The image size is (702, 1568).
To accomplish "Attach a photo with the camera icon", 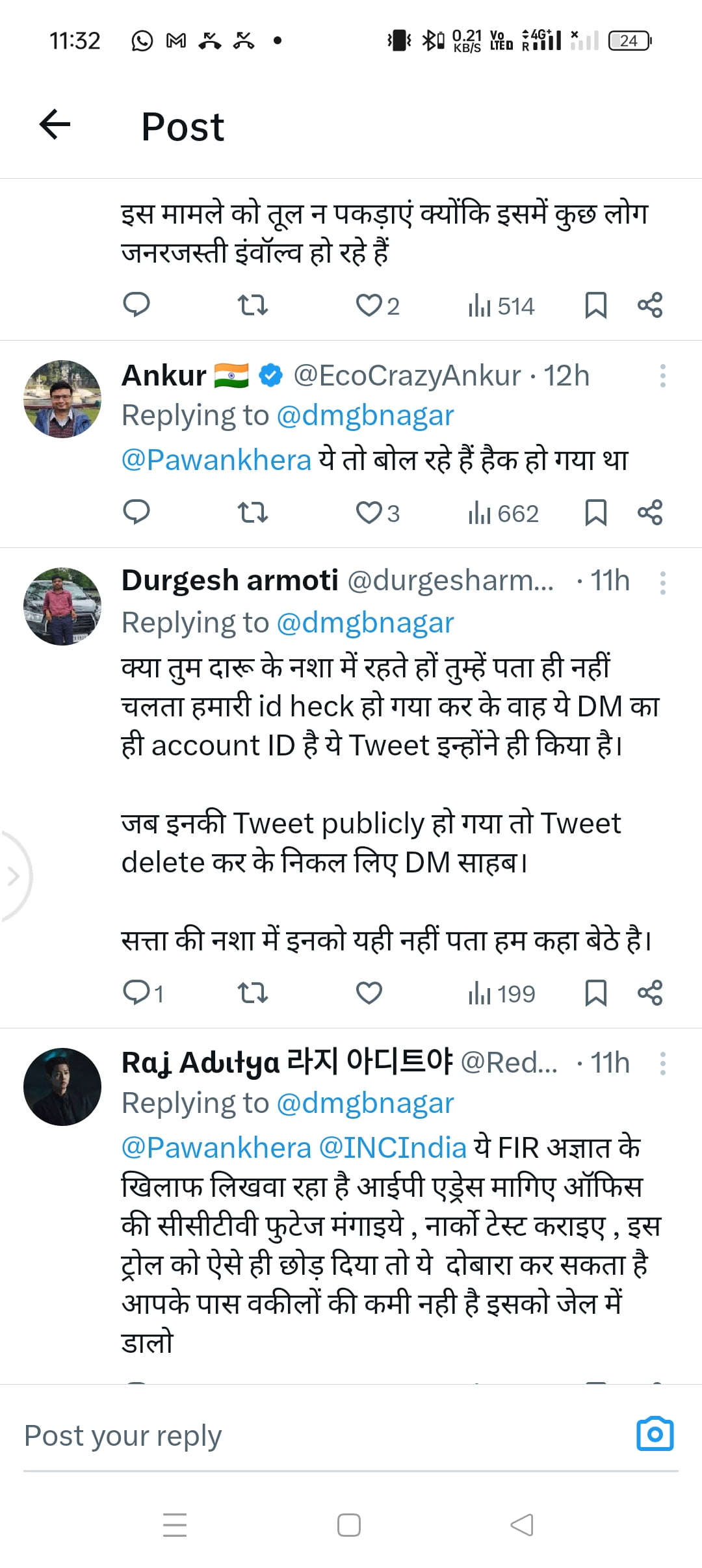I will pyautogui.click(x=655, y=1434).
